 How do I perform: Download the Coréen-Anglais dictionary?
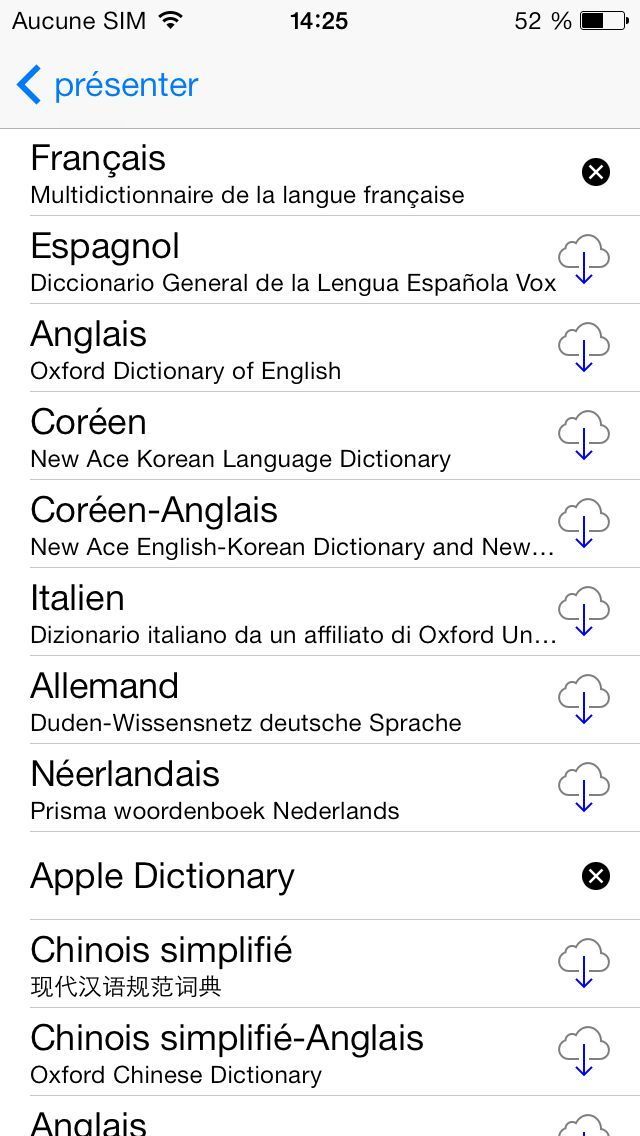pyautogui.click(x=584, y=524)
